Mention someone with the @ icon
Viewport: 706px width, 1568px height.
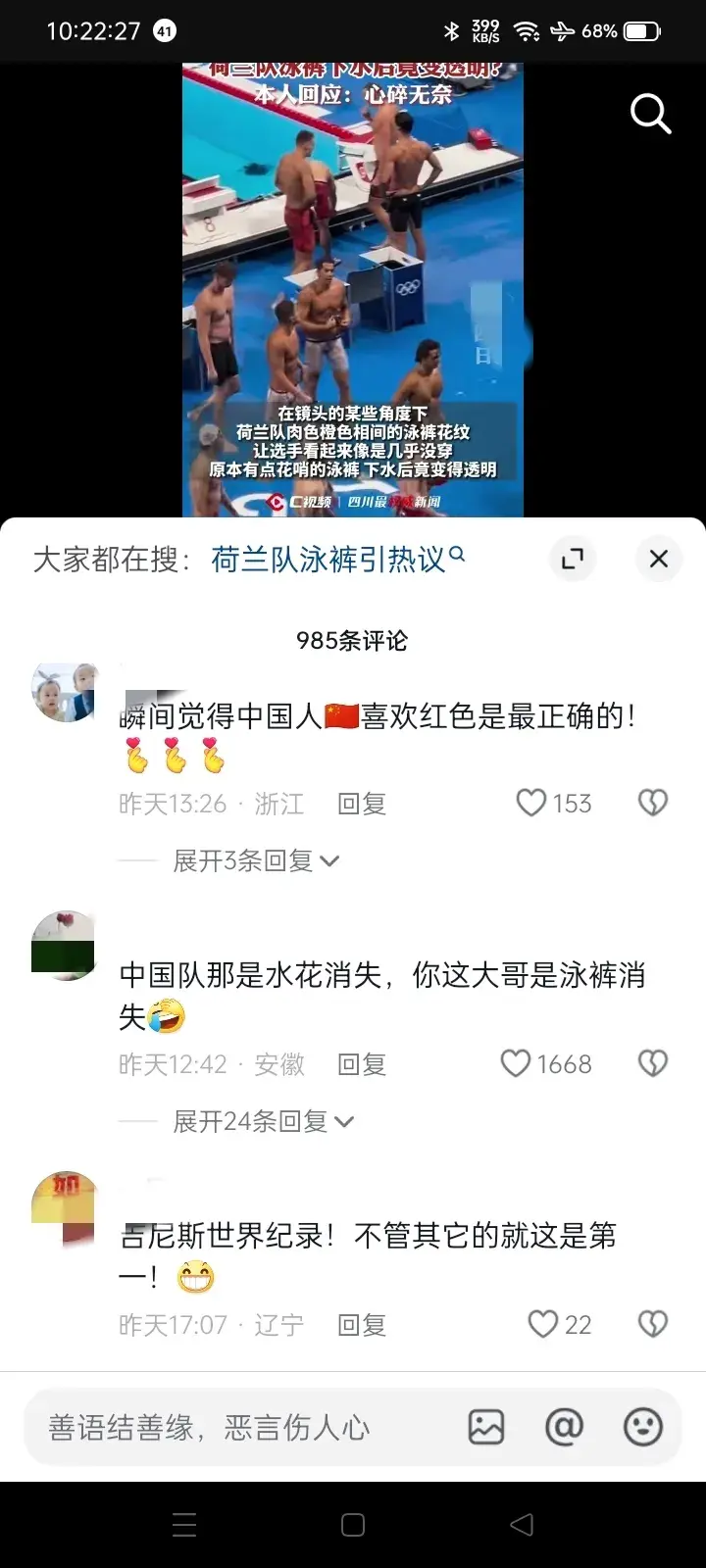click(564, 1427)
